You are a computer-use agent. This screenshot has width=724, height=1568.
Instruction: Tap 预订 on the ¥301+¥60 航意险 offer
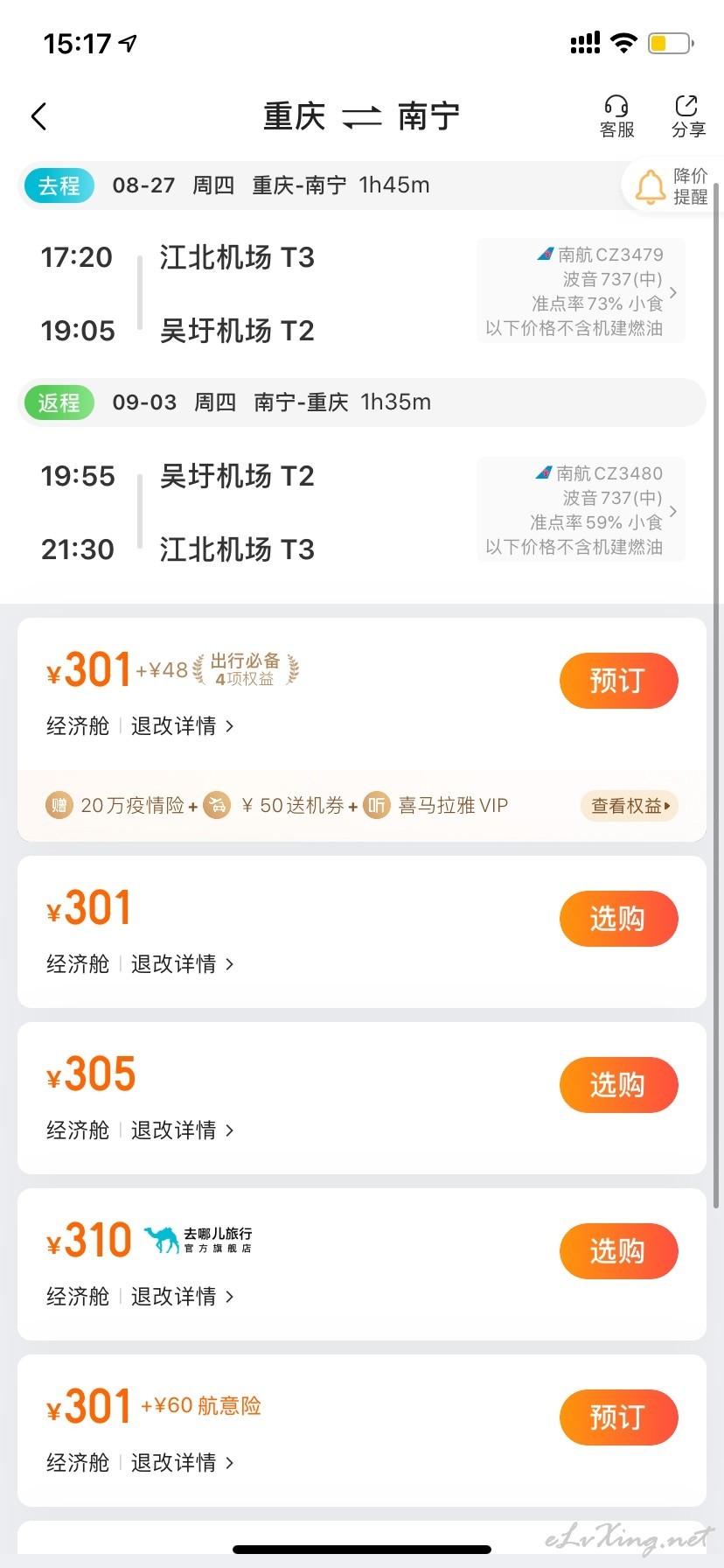[618, 1417]
